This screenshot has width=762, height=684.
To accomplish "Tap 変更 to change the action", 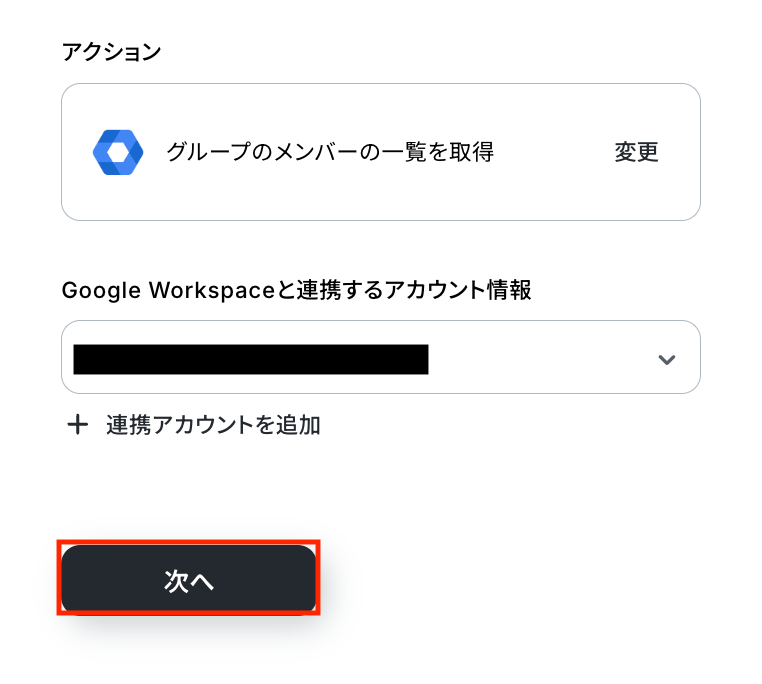I will [636, 152].
